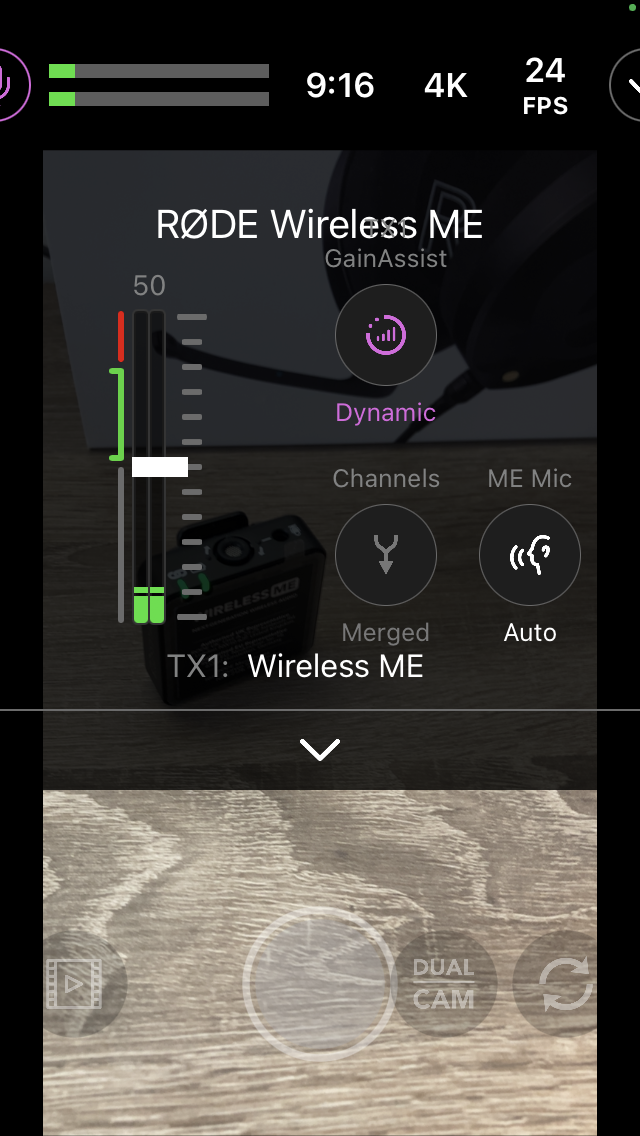Switch the Channels mode from Merged
The height and width of the screenshot is (1136, 640).
click(x=386, y=556)
